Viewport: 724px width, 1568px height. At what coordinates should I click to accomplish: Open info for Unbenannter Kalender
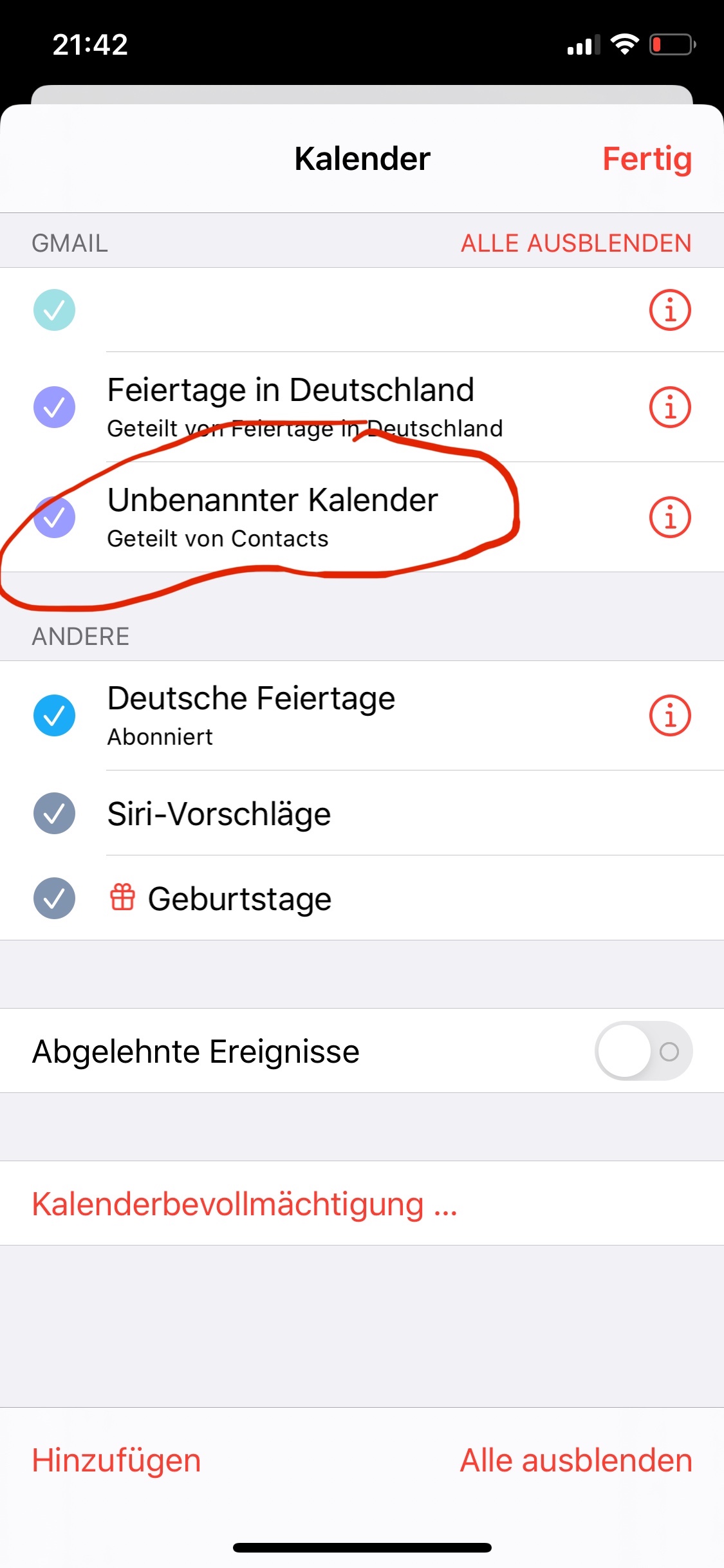click(670, 517)
